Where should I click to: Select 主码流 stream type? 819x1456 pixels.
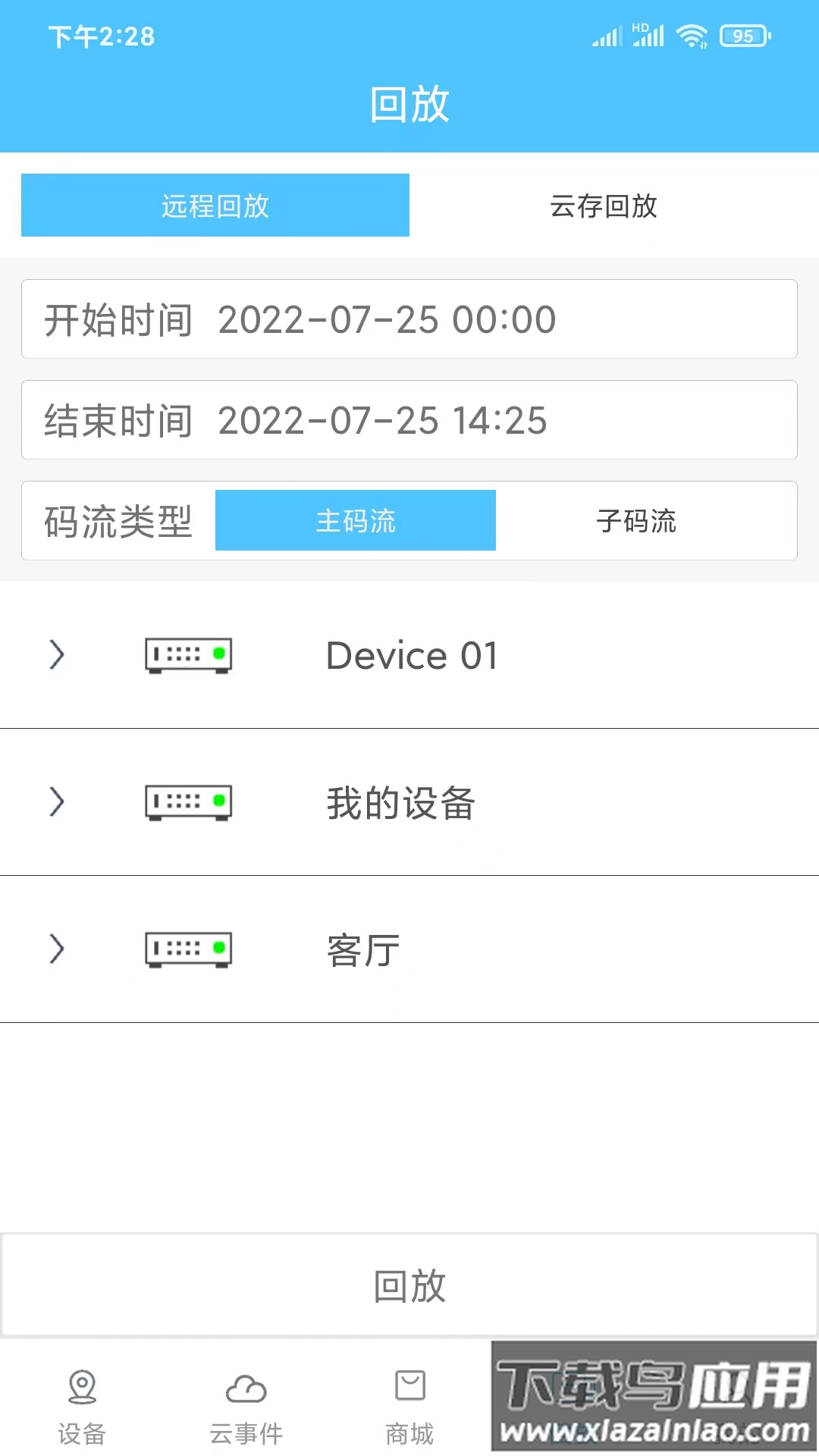(356, 520)
